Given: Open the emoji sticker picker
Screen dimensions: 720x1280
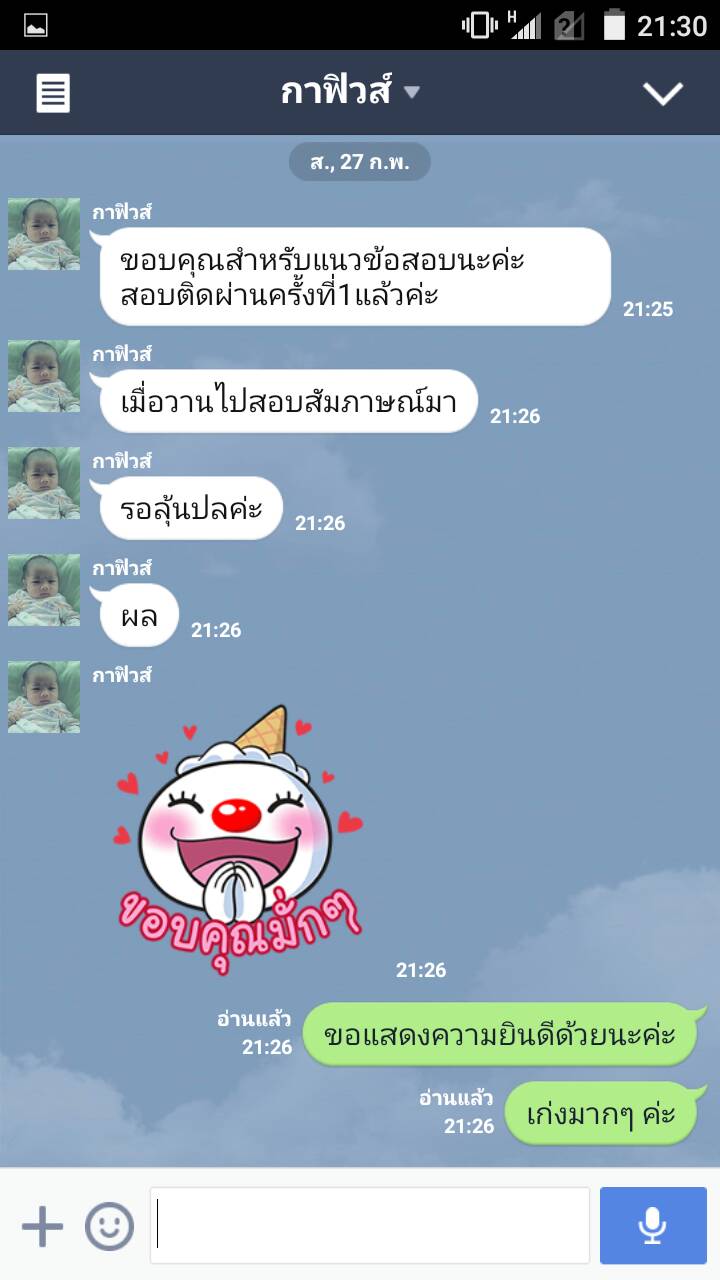Looking at the screenshot, I should [109, 1226].
